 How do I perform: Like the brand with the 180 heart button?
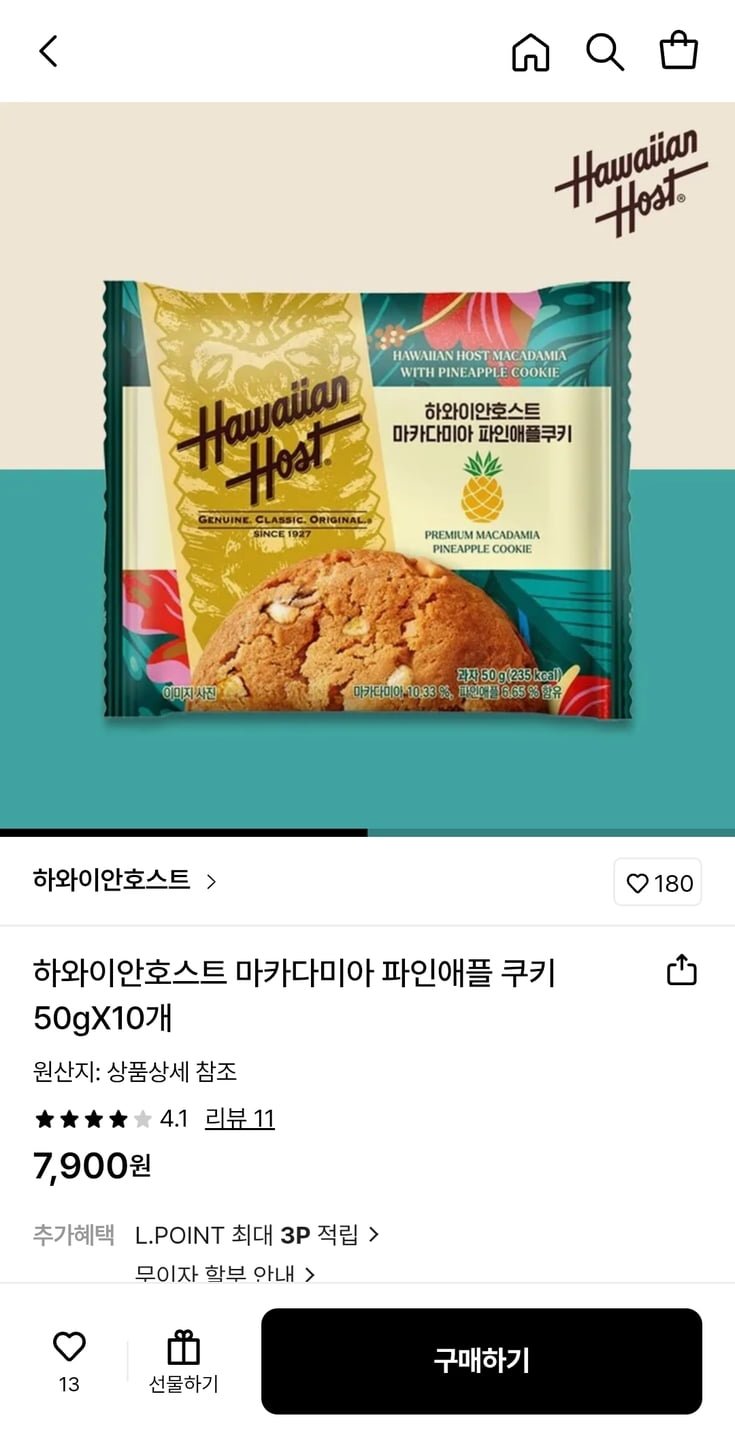[x=658, y=882]
